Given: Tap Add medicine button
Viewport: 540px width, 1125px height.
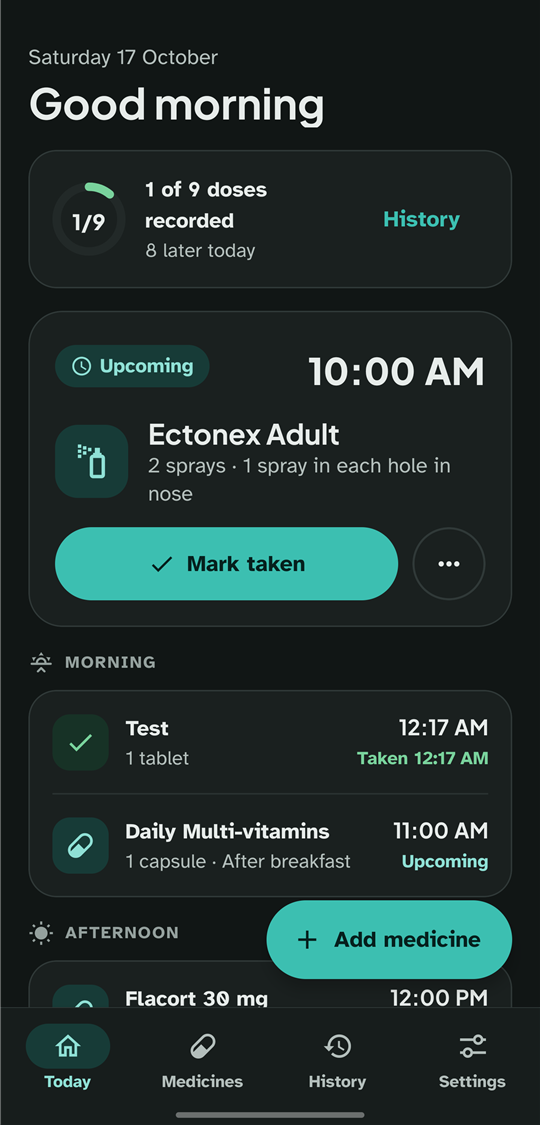Looking at the screenshot, I should (389, 940).
